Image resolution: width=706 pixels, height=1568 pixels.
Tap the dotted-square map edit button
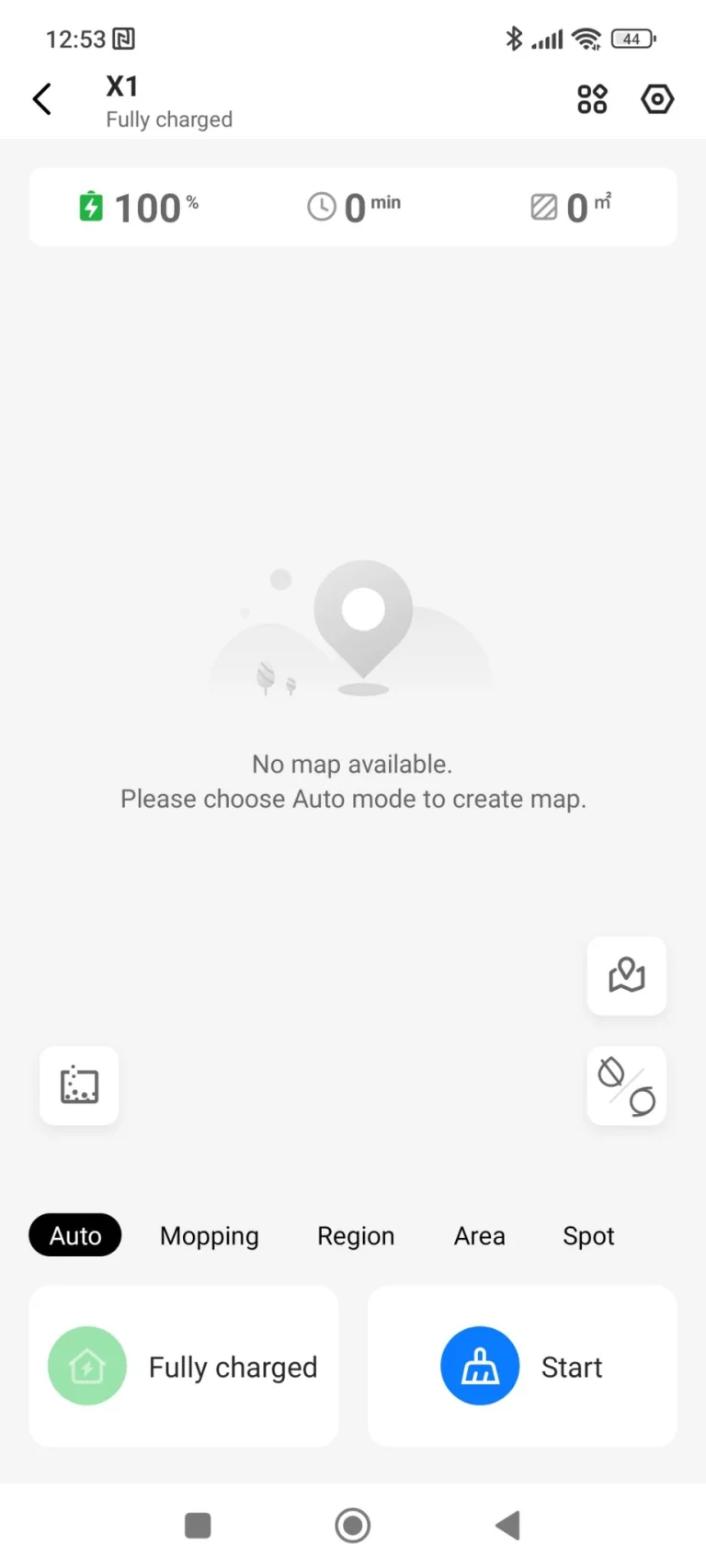tap(79, 1085)
